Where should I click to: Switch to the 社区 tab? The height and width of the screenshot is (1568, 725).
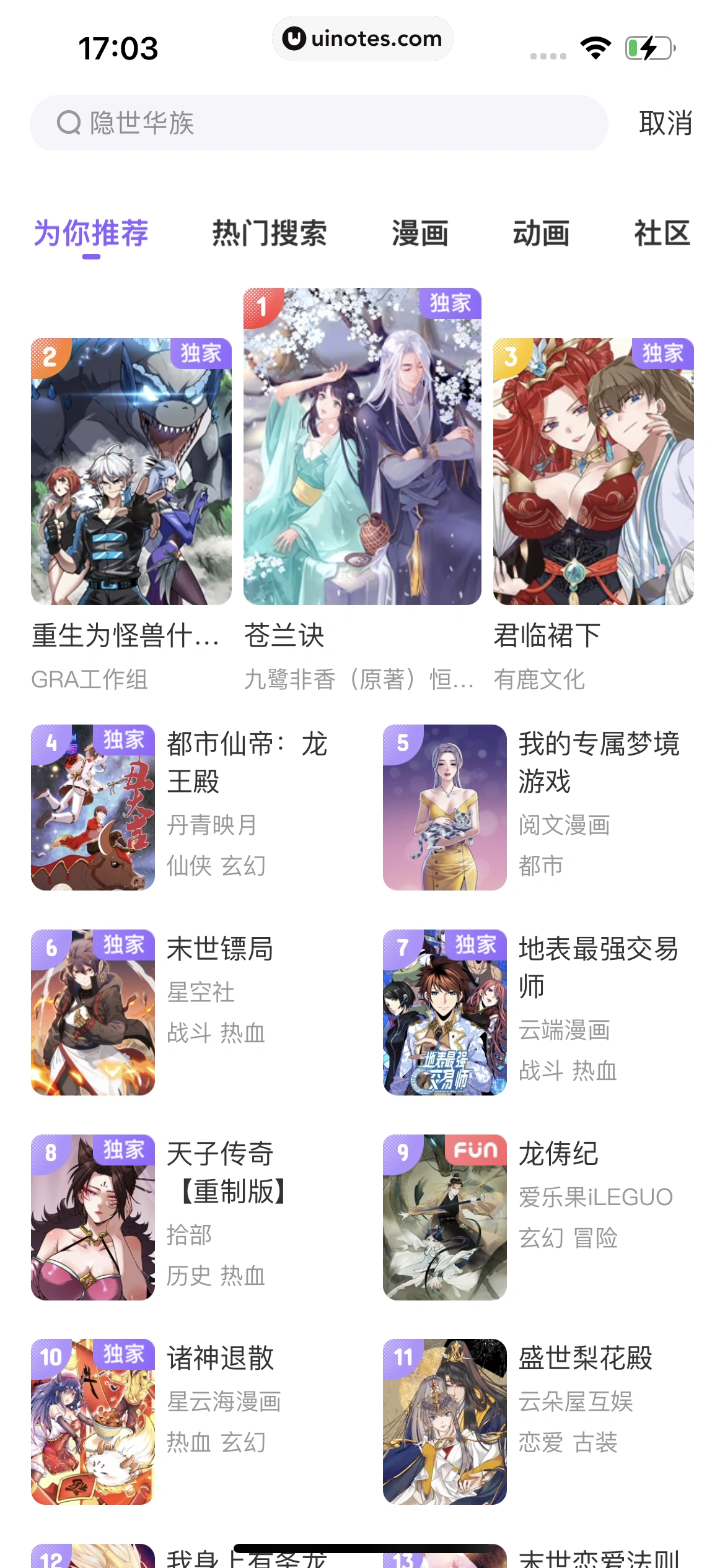662,234
